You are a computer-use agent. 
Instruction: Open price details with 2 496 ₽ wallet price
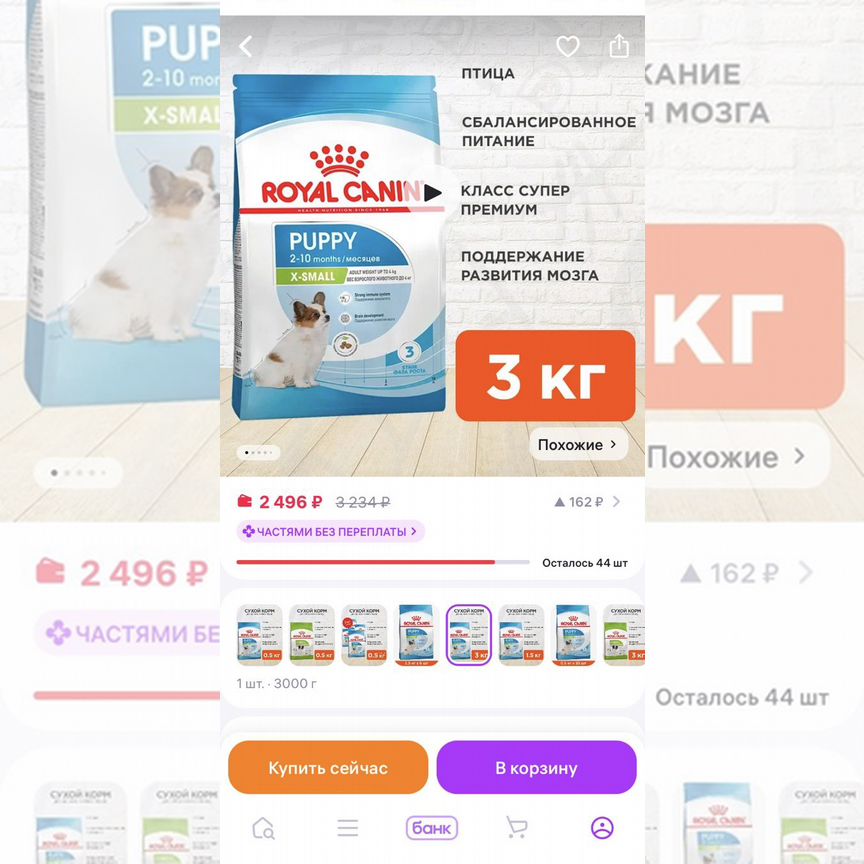tap(281, 502)
